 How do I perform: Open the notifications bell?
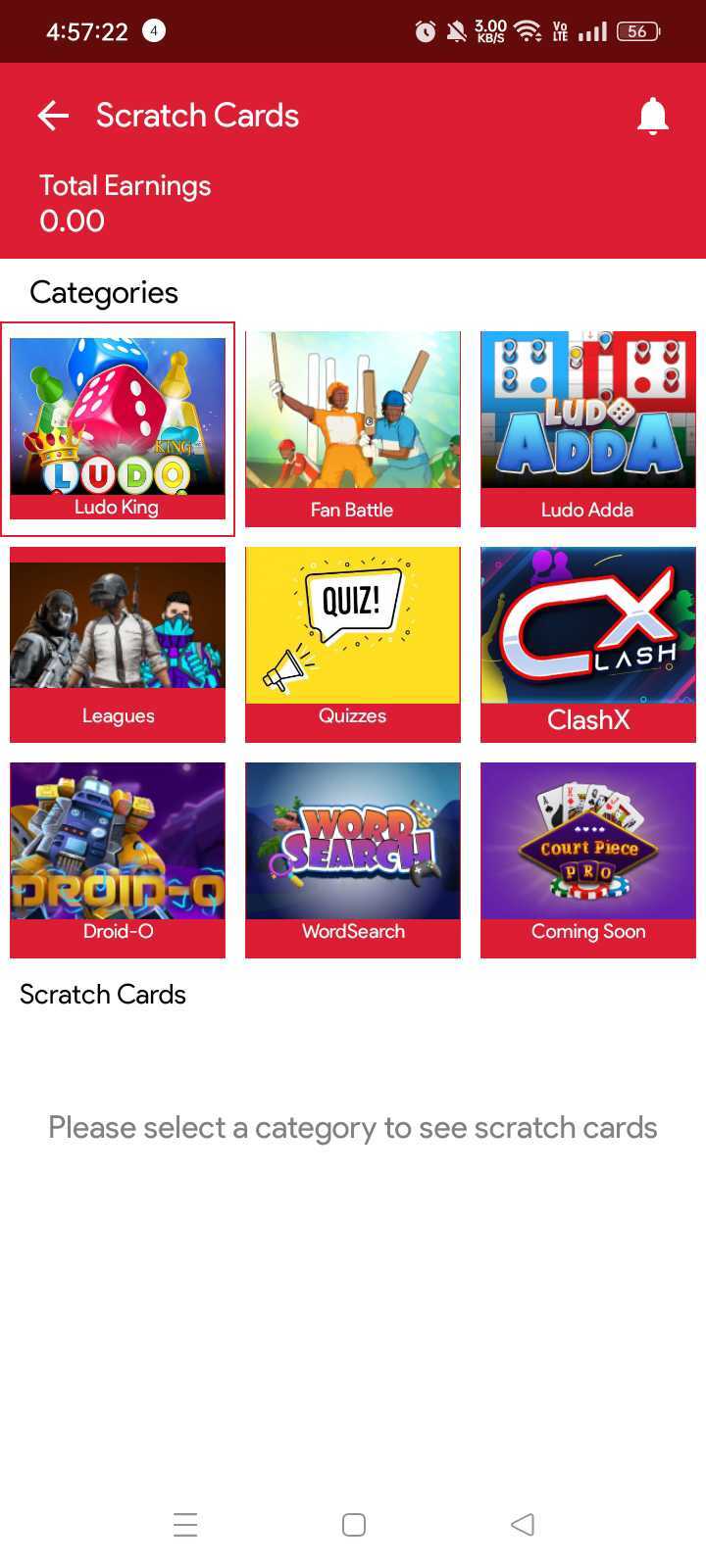[x=652, y=116]
